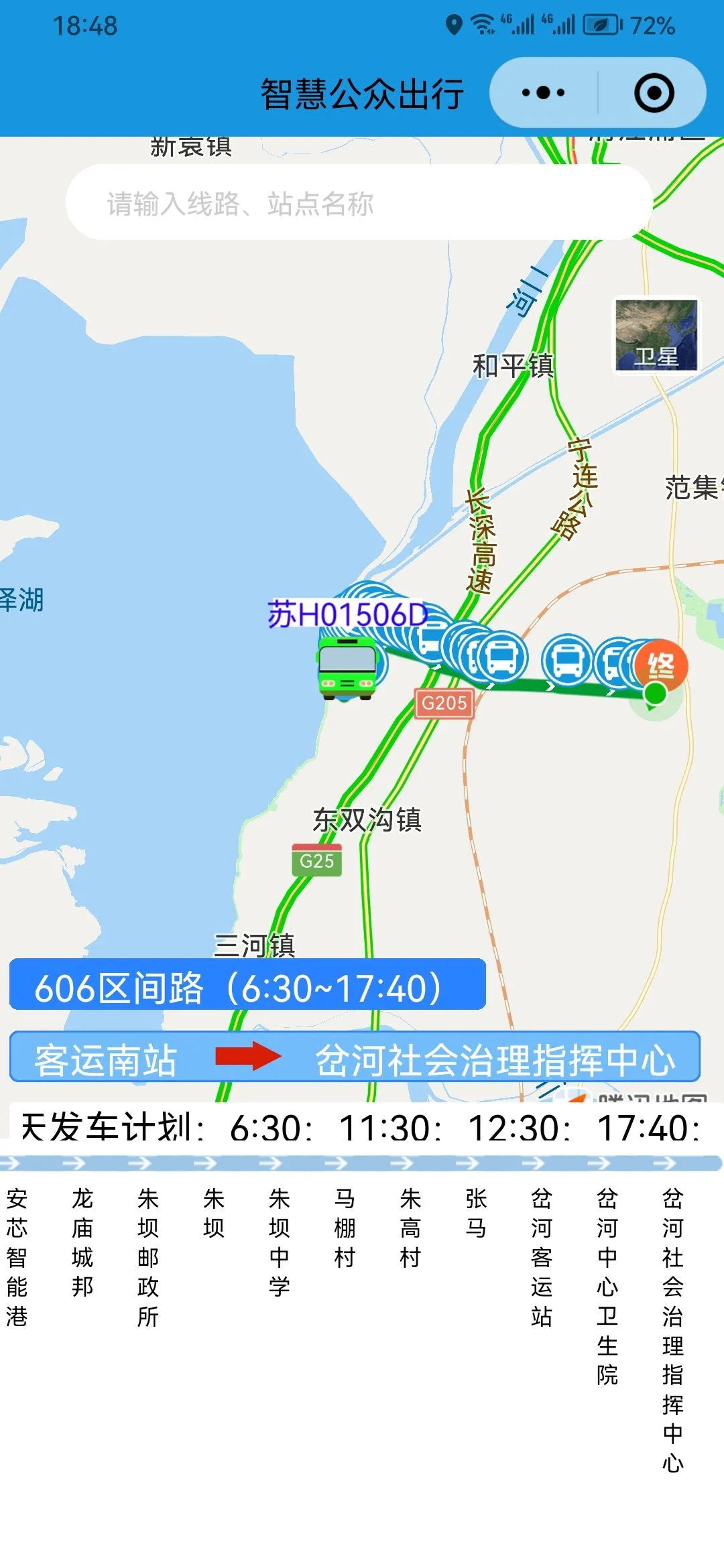Tap the red 终 terminal marker on the map
724x1568 pixels.
pyautogui.click(x=661, y=665)
